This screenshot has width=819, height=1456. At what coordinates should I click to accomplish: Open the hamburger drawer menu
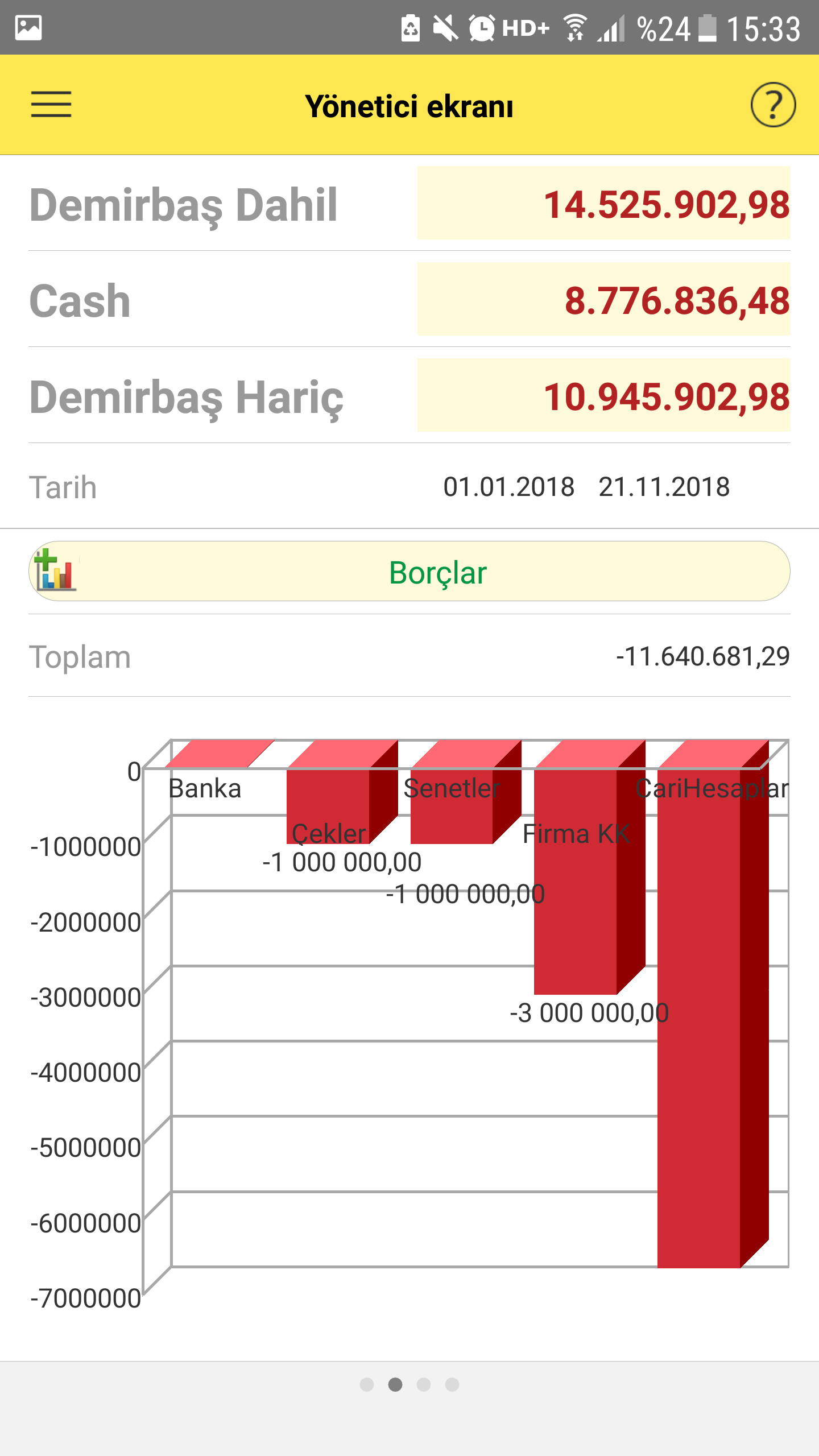point(51,105)
